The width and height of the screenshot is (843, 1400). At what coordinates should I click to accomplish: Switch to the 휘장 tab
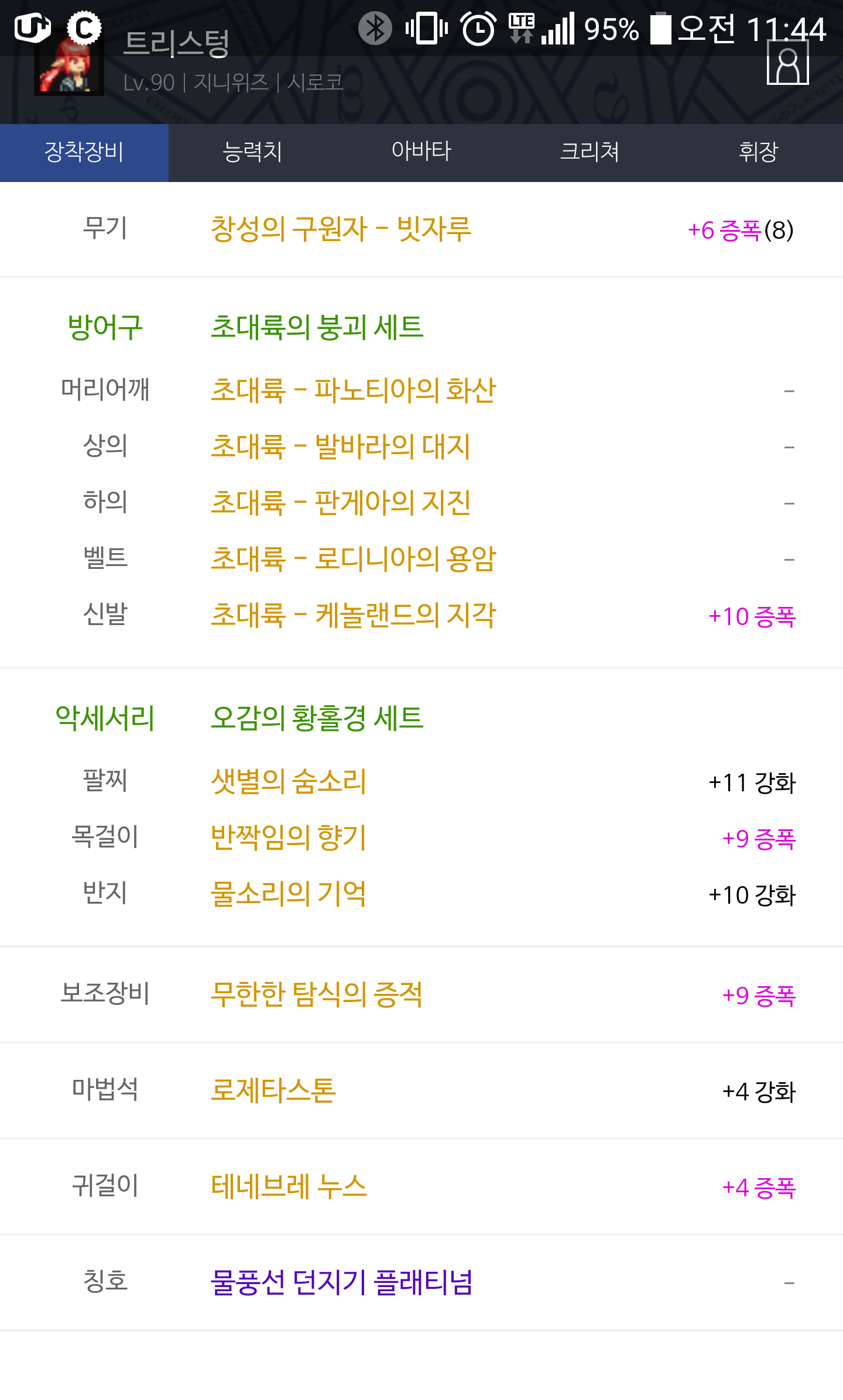point(759,152)
